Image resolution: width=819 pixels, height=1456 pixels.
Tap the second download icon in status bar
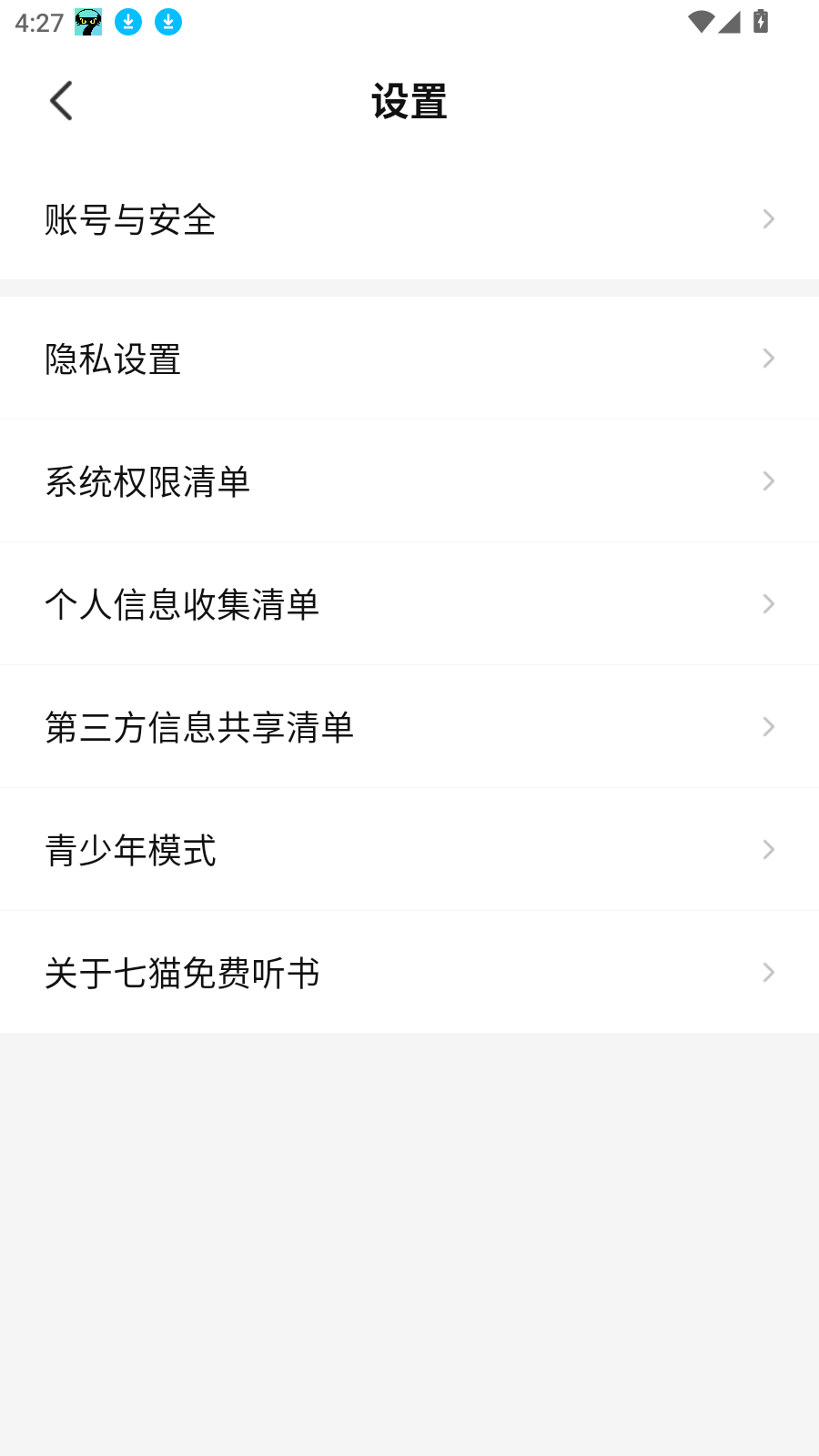coord(167,21)
